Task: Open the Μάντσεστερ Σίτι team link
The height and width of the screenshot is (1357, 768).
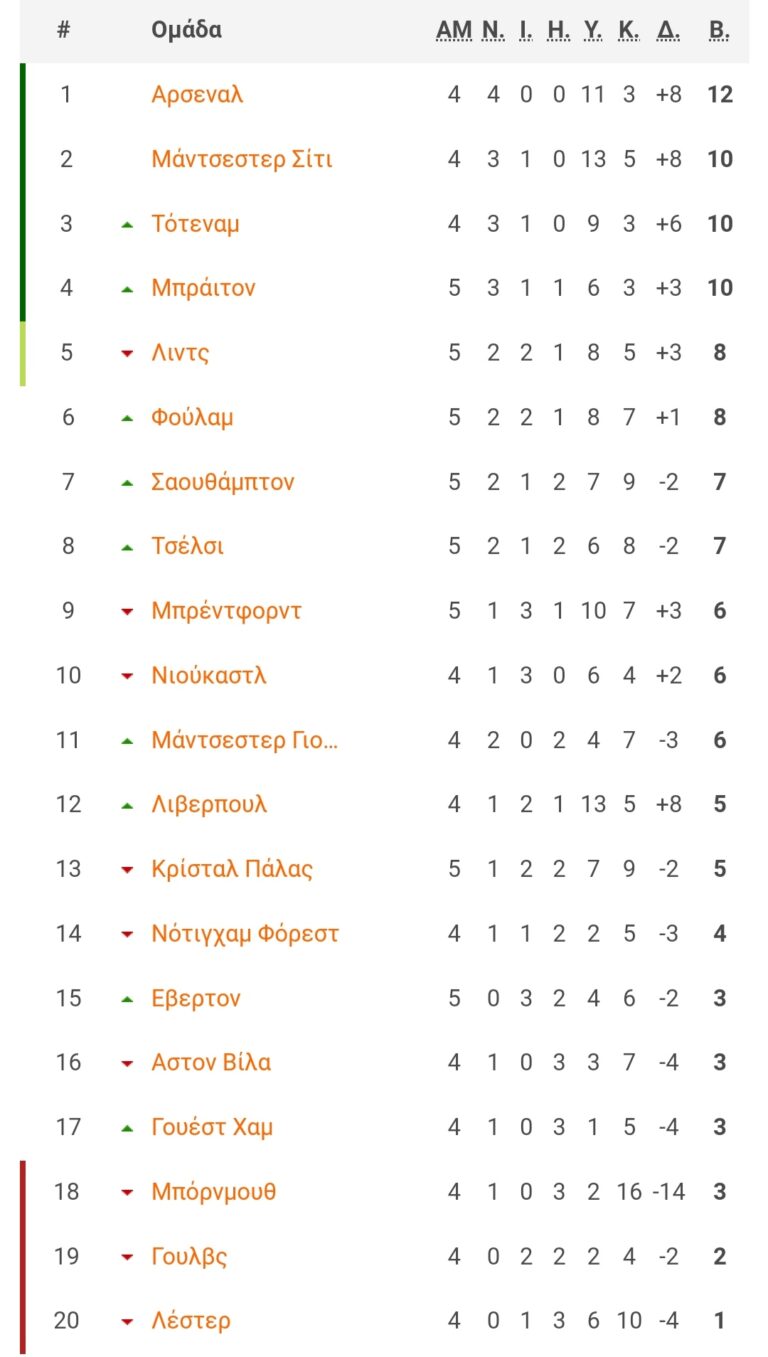Action: tap(241, 159)
